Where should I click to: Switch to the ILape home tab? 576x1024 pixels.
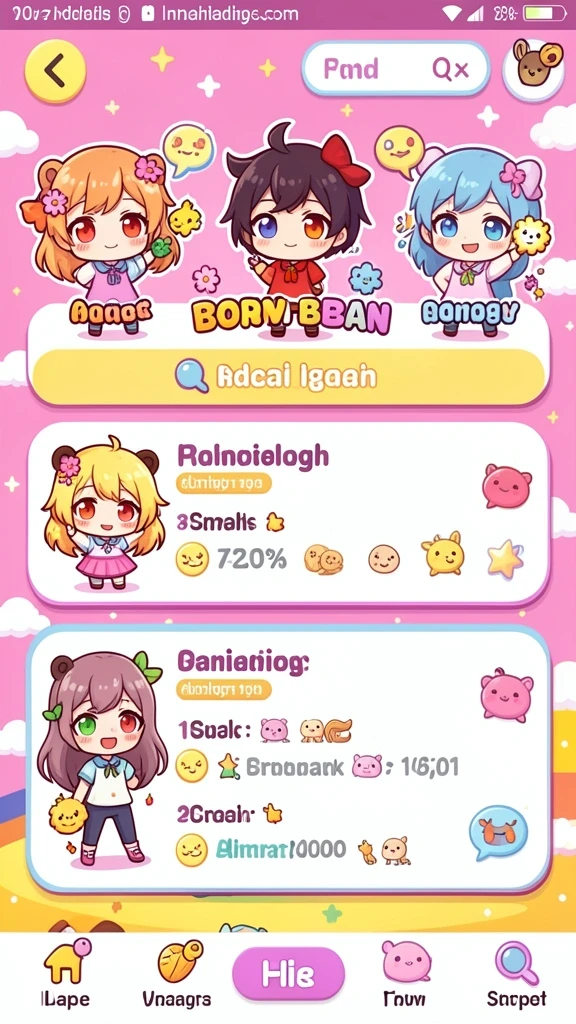(65, 974)
